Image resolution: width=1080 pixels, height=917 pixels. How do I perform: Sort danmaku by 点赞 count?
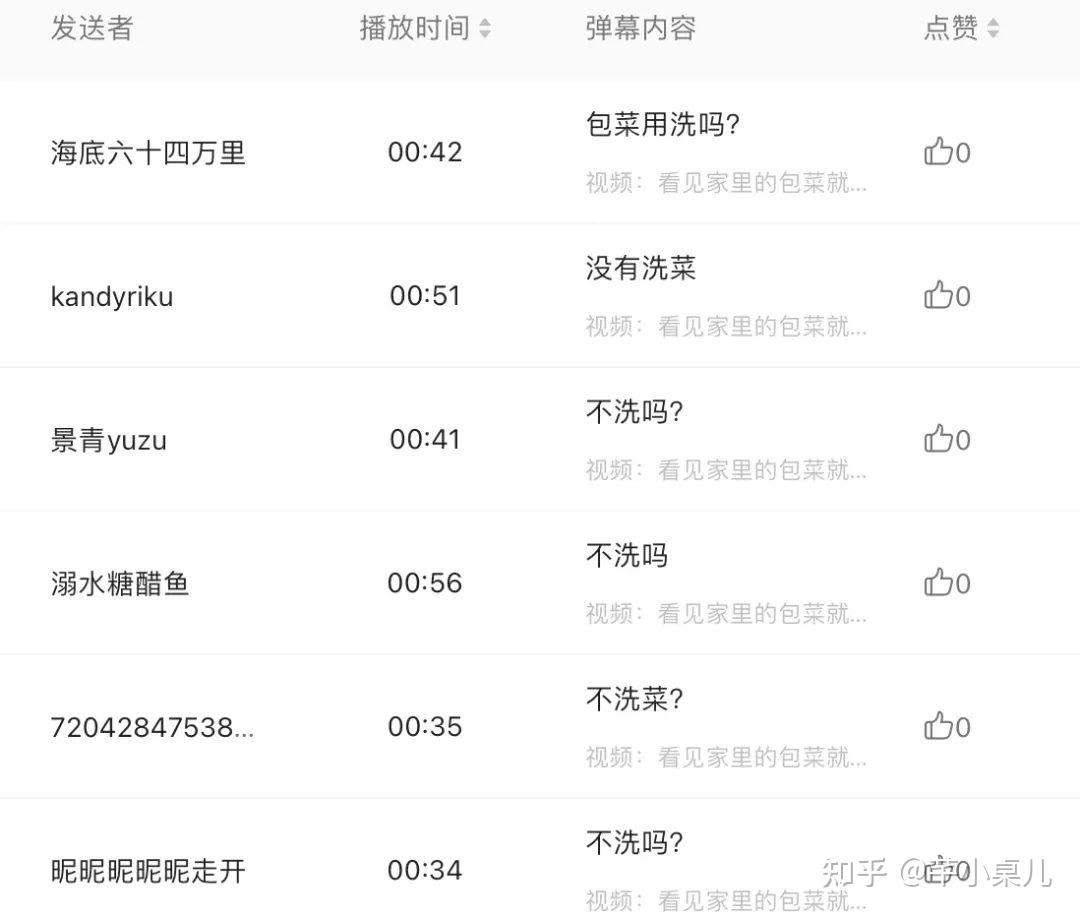pyautogui.click(x=992, y=29)
